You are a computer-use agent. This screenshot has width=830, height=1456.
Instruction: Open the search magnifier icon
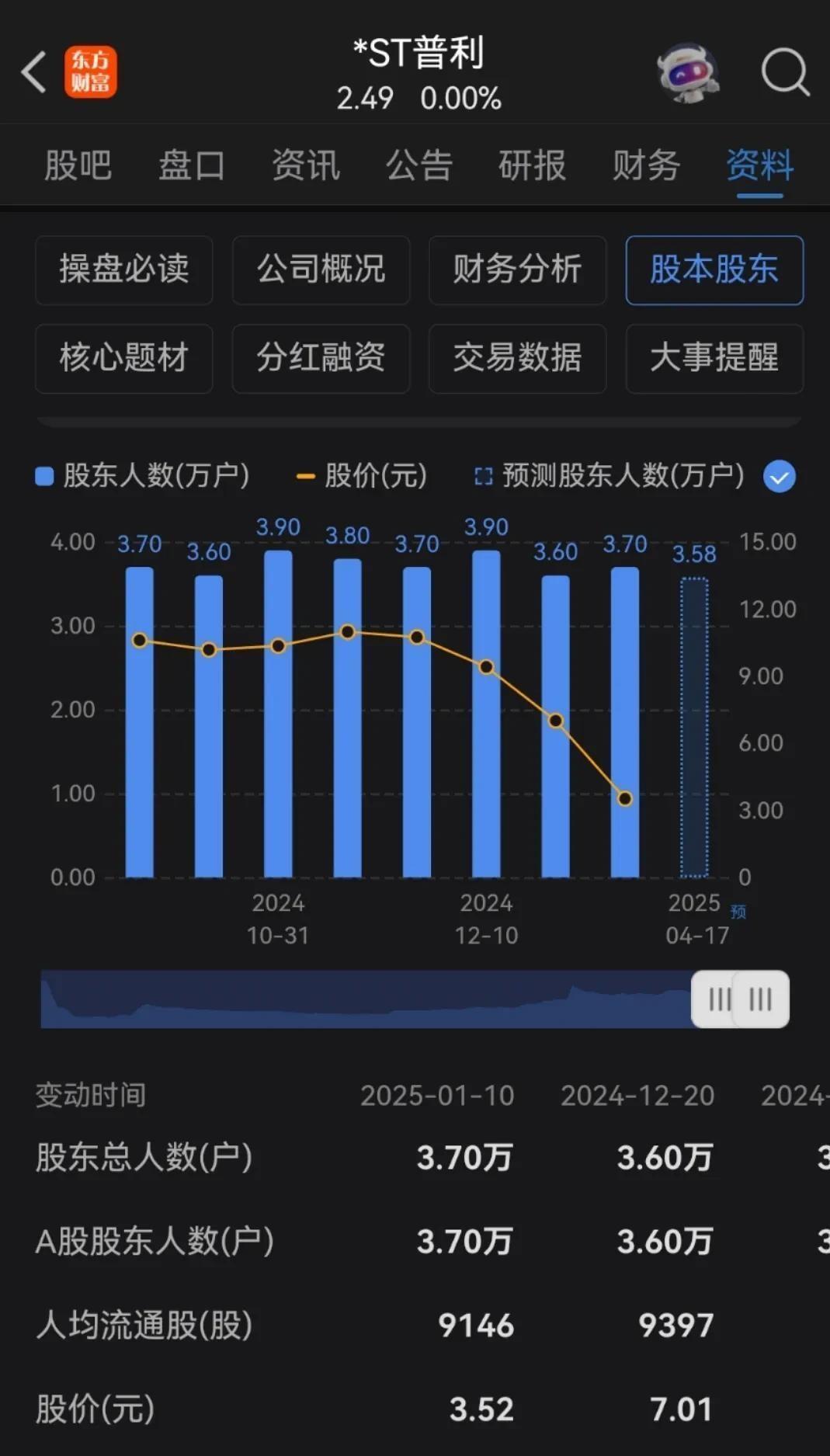point(785,72)
